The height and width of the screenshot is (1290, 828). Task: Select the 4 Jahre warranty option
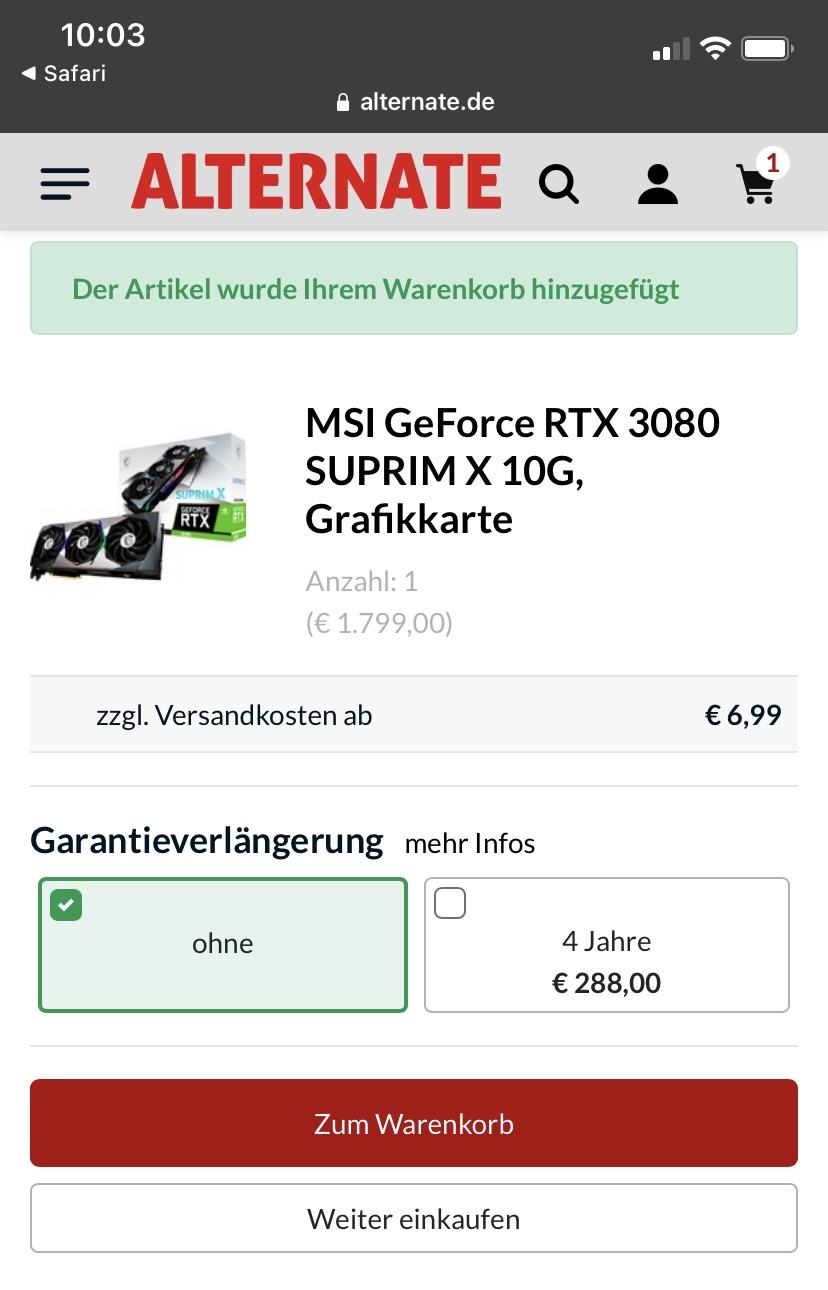606,944
